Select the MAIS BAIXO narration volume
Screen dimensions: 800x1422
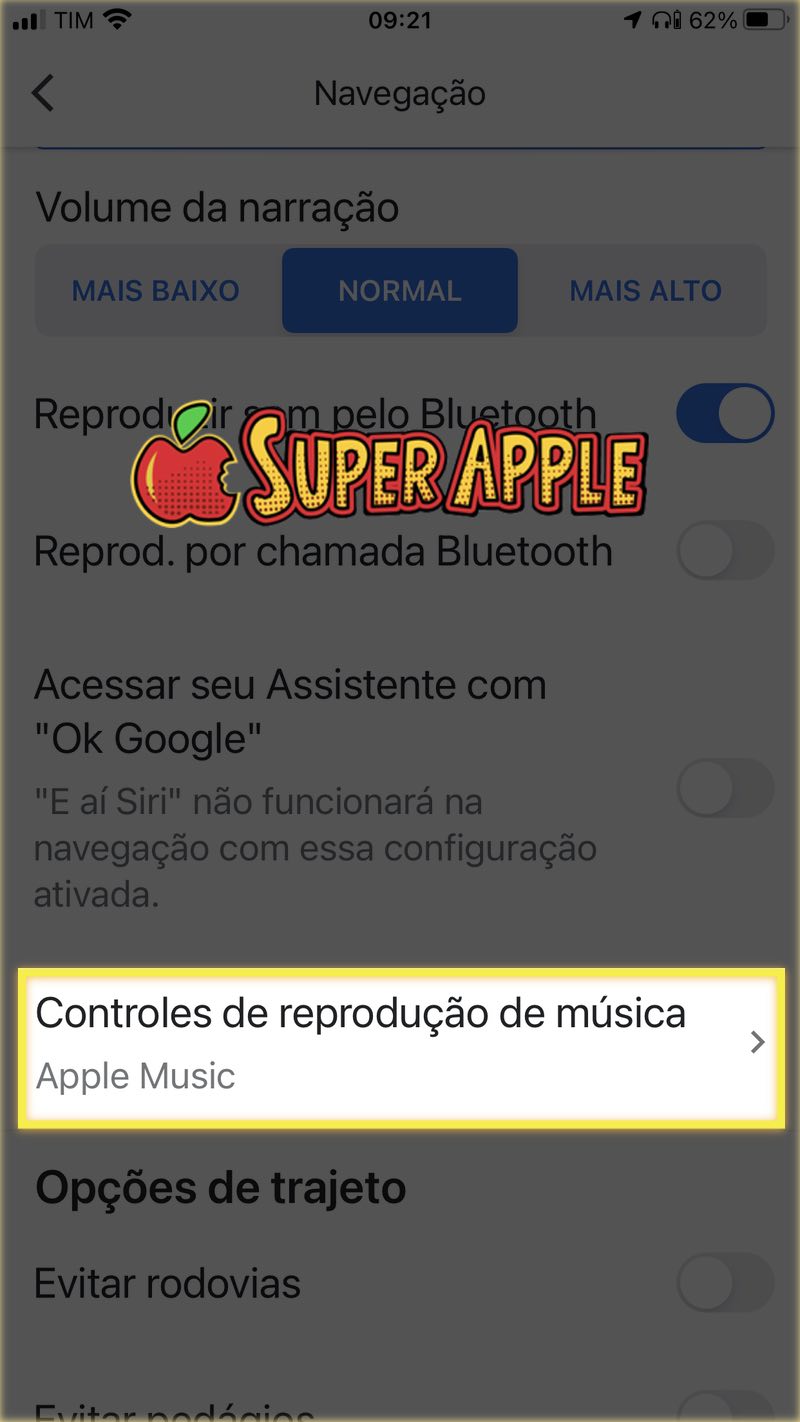click(x=156, y=291)
